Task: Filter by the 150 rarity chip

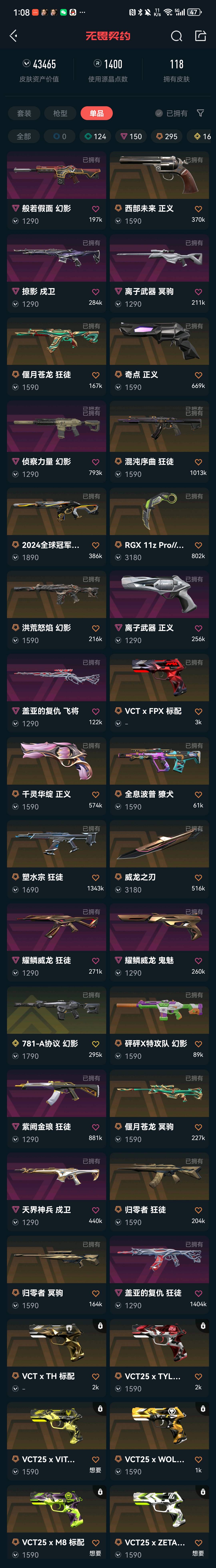Action: [131, 136]
